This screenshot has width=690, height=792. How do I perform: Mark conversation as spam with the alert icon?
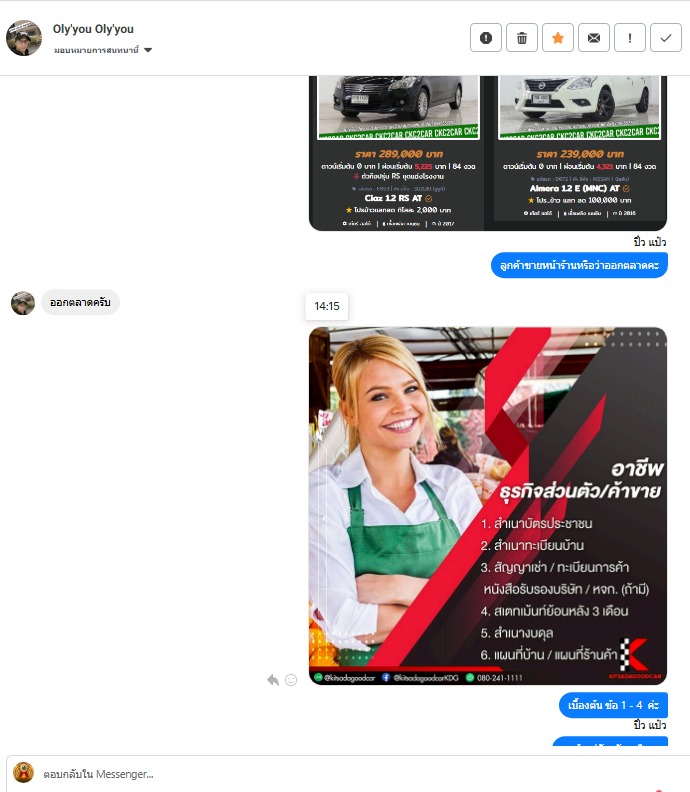tap(486, 38)
